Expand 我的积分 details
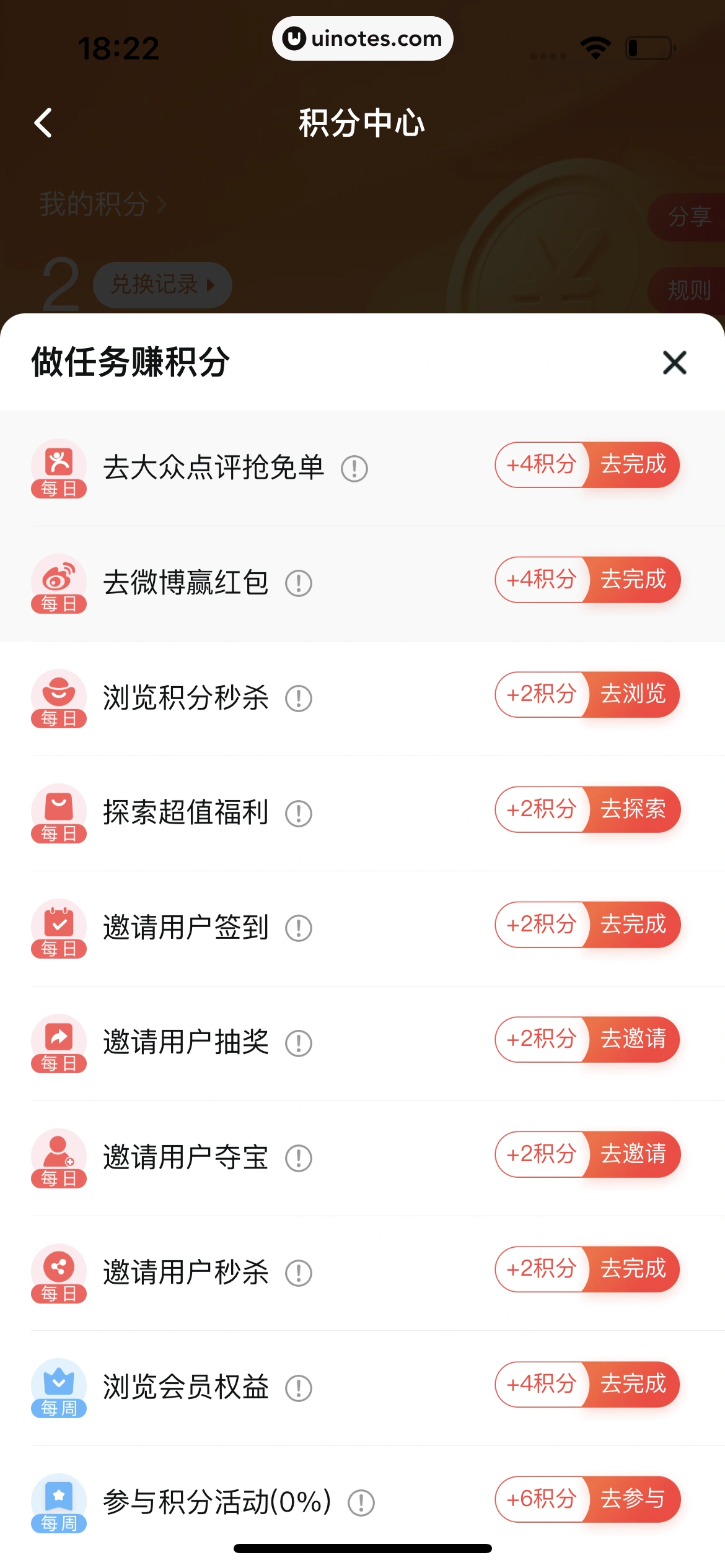Viewport: 725px width, 1568px height. (99, 204)
